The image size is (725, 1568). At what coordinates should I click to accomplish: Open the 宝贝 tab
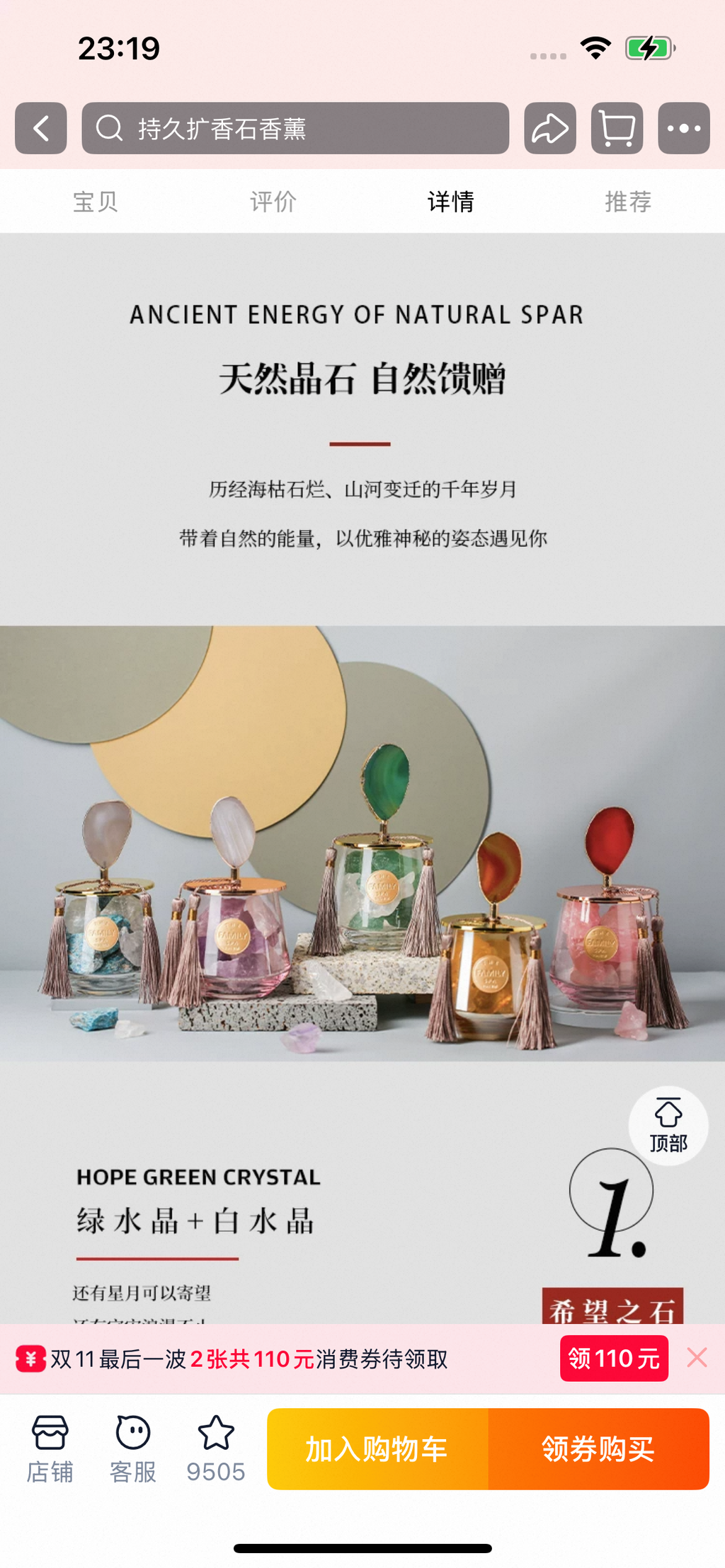pos(96,202)
